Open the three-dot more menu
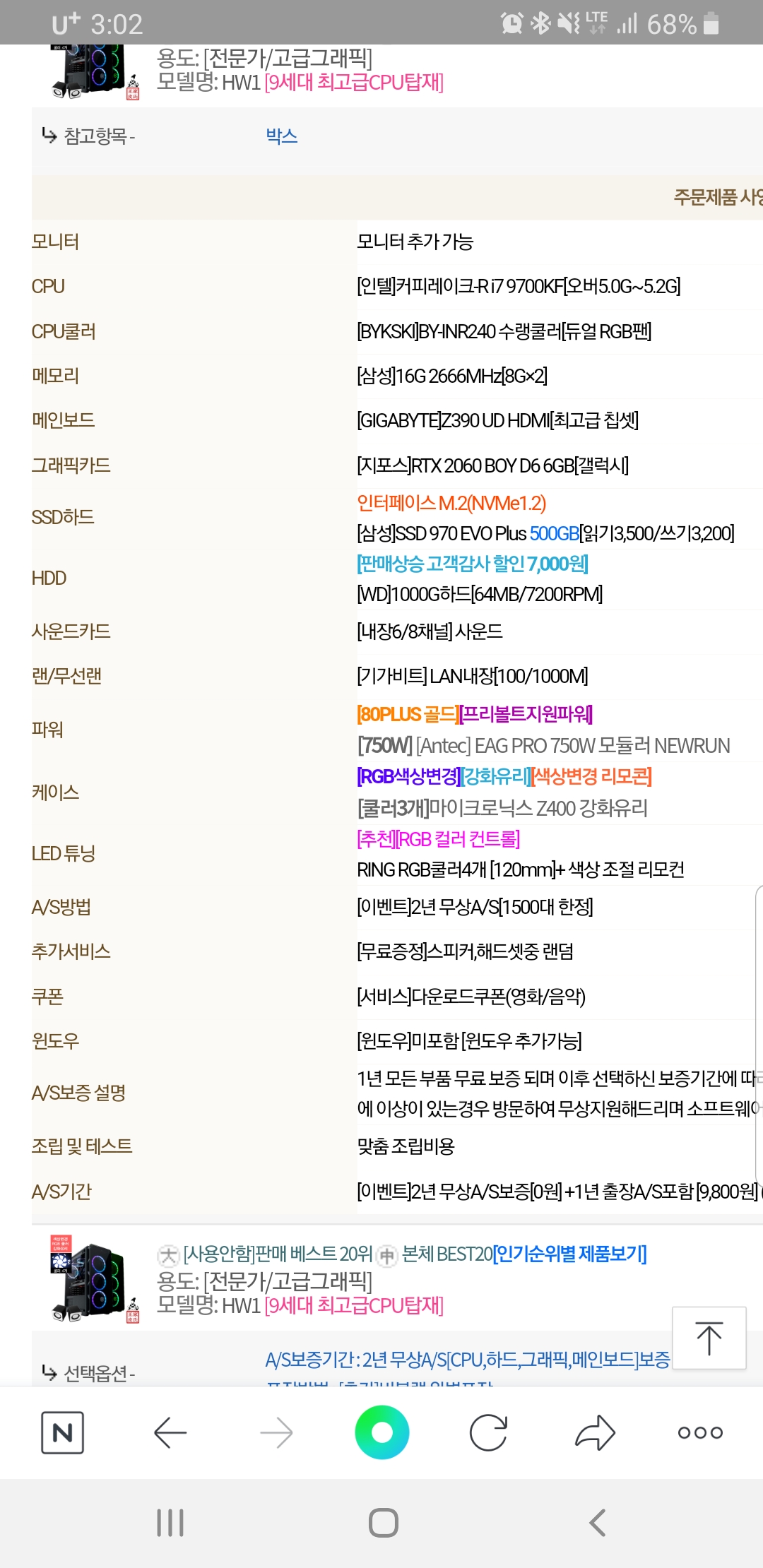Screen dimensions: 763x1568 (699, 1432)
